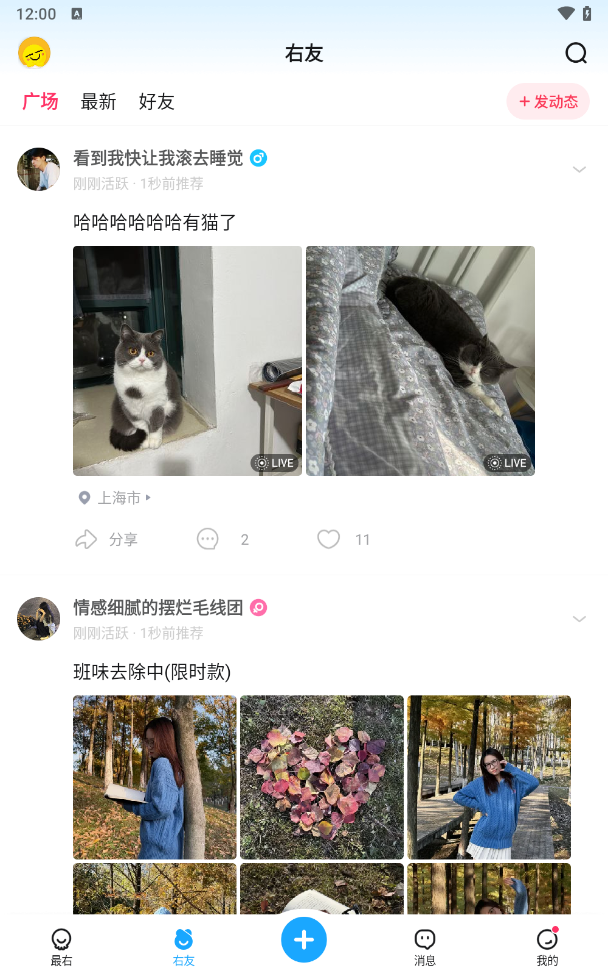Tap the 发动态 button
The width and height of the screenshot is (608, 976).
(x=548, y=101)
